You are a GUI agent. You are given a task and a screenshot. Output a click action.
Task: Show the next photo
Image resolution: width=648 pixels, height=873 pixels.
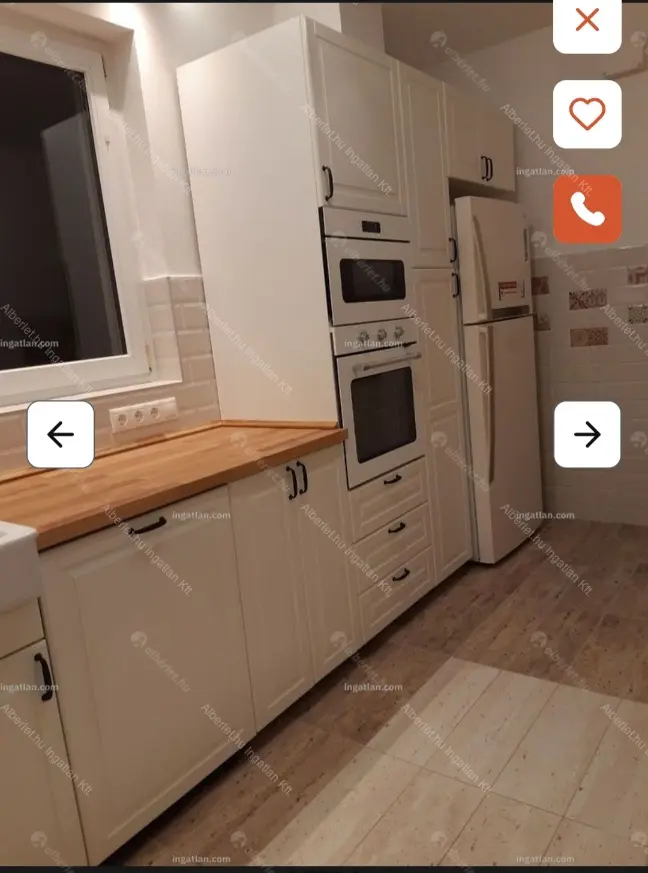pyautogui.click(x=587, y=434)
